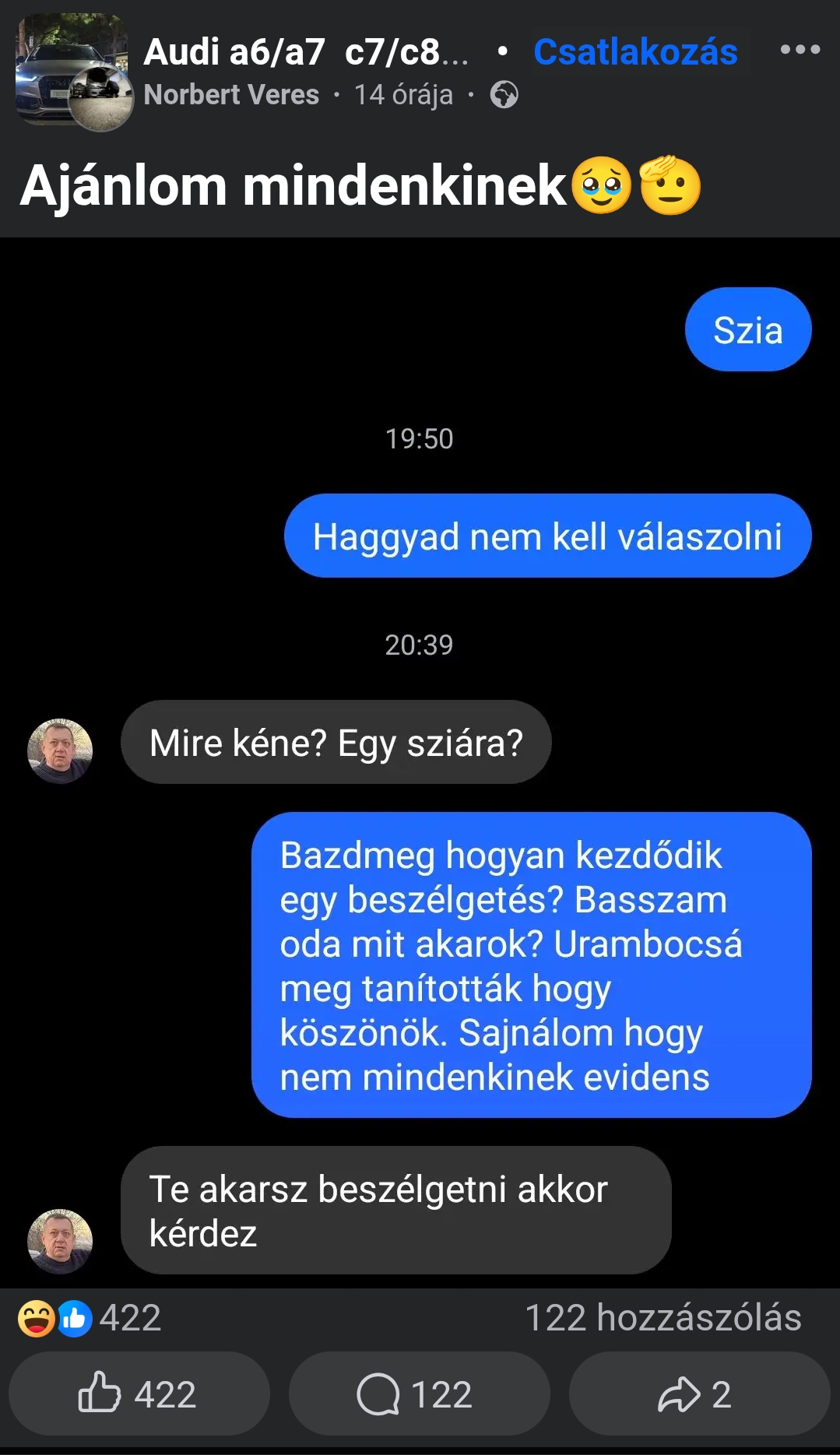Open comments with the 122 comment button
This screenshot has width=840, height=1455.
[x=419, y=1393]
